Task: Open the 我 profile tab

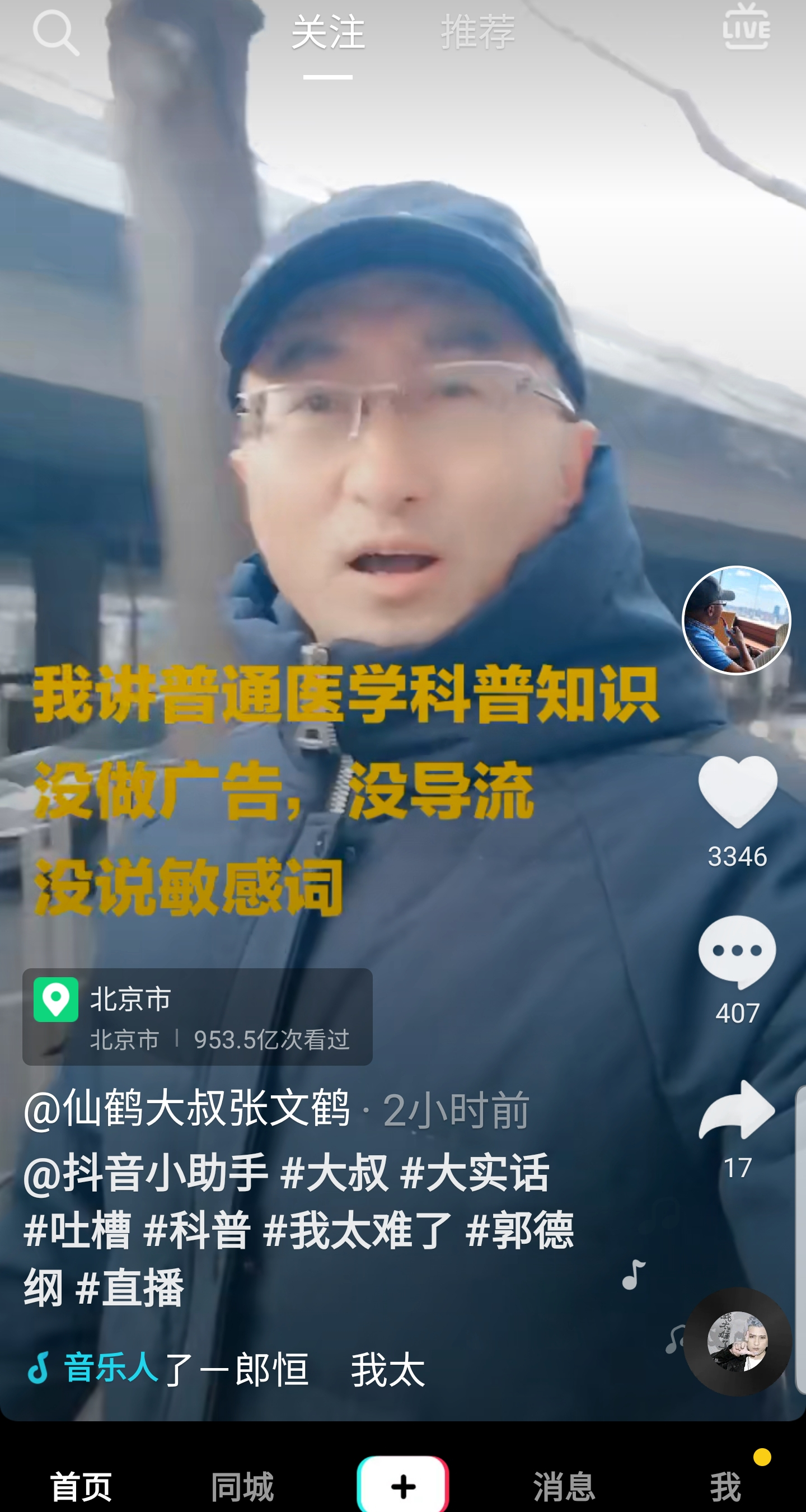Action: 725,1486
